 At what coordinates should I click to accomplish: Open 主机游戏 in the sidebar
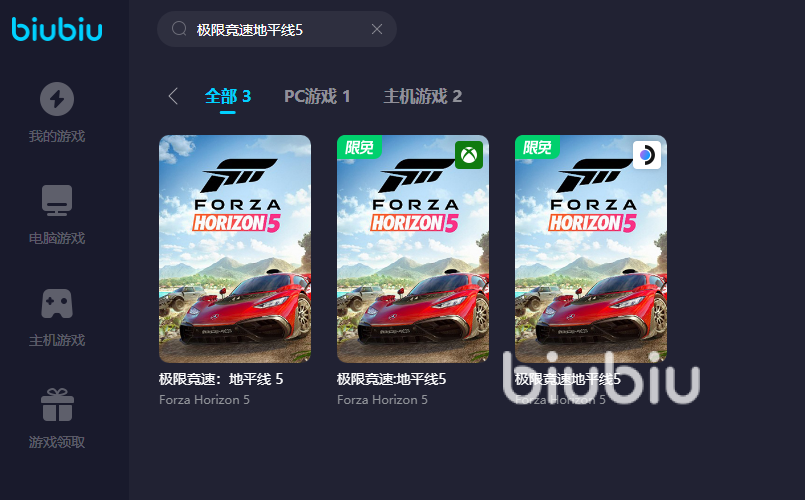point(57,316)
